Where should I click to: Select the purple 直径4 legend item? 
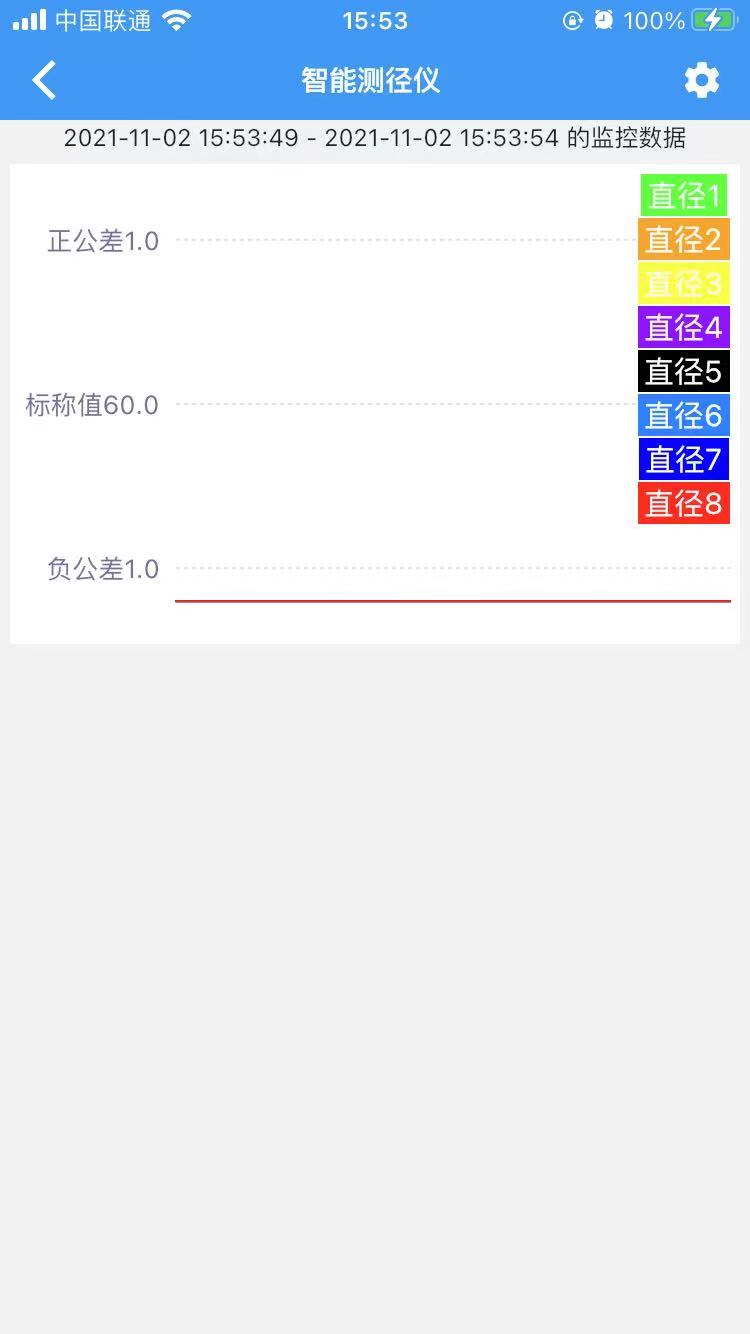pos(683,327)
